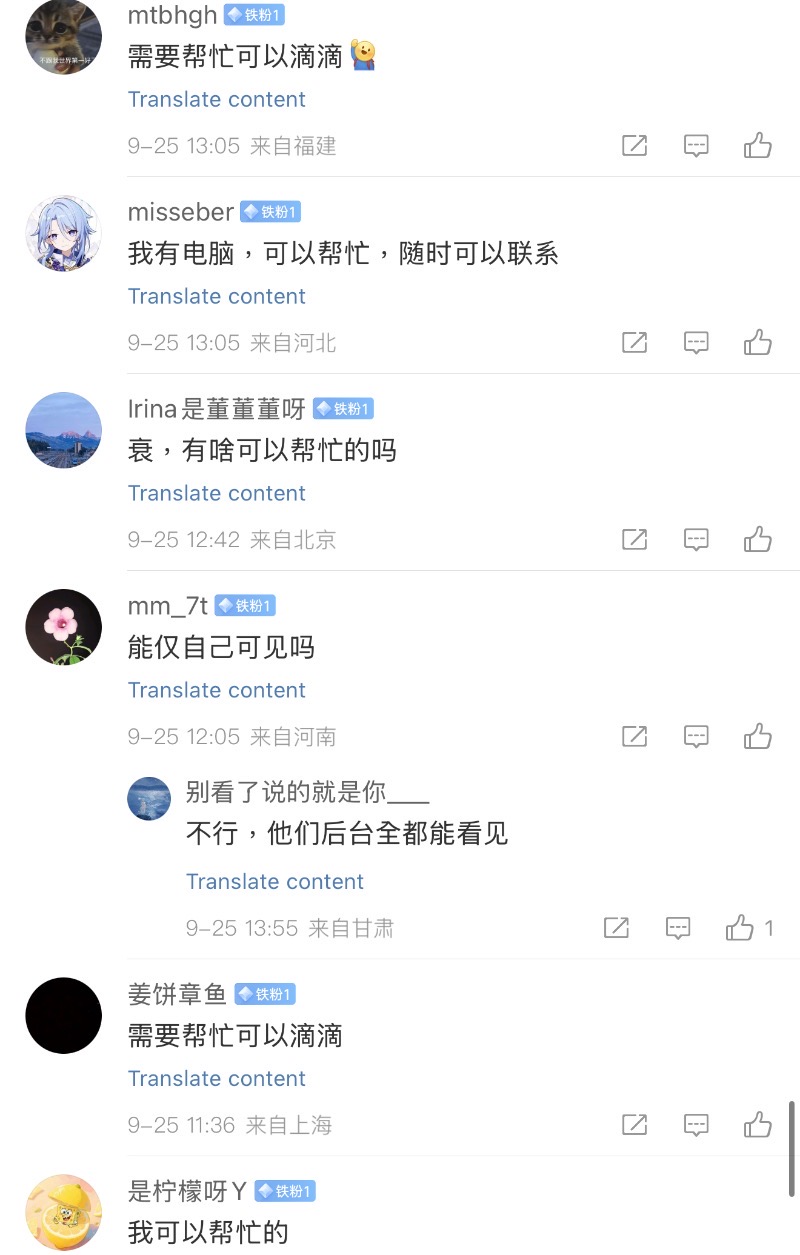This screenshot has height=1255, width=800.
Task: Translate mtbhgh's comment content
Action: [x=216, y=99]
